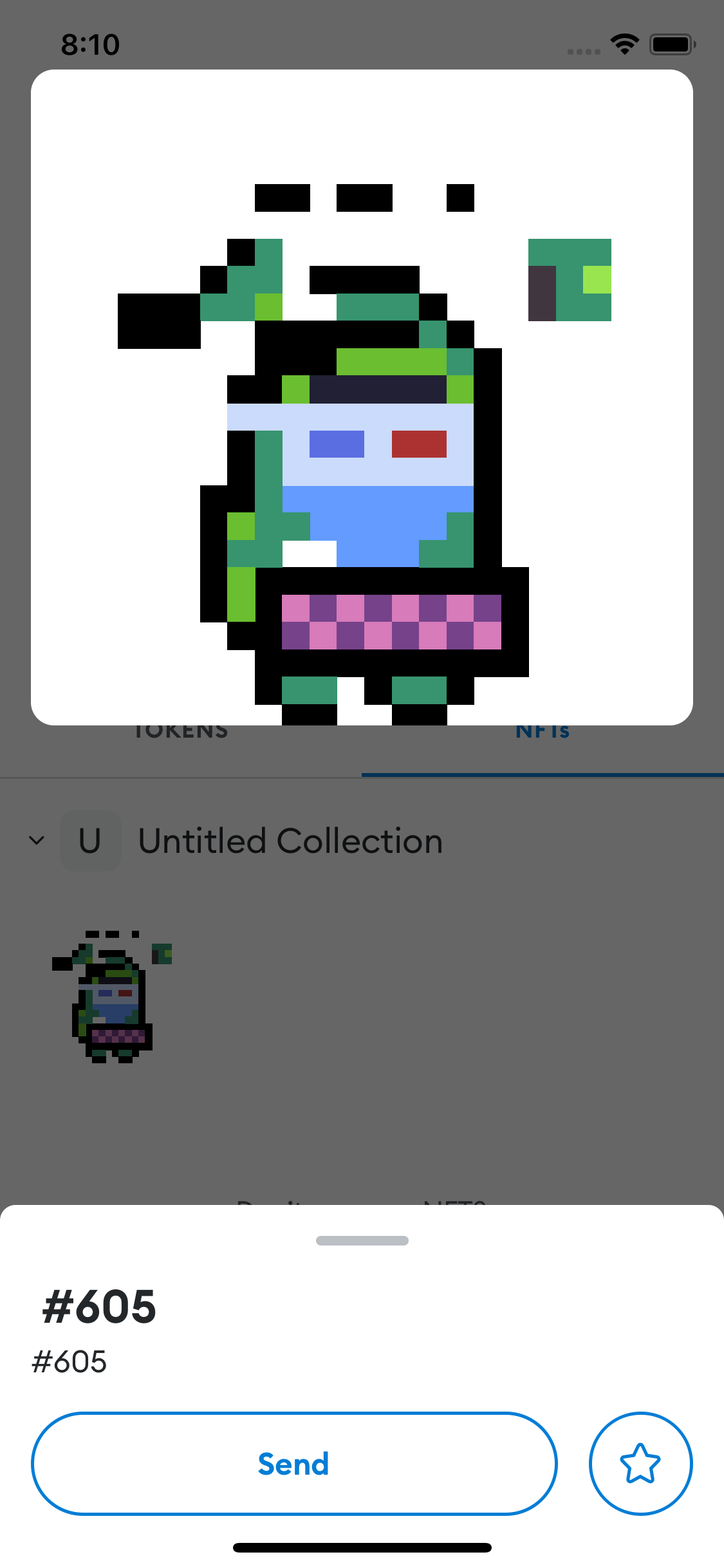Screen dimensions: 724x1568
Task: Tap the sheet drag handle
Action: (x=362, y=1240)
